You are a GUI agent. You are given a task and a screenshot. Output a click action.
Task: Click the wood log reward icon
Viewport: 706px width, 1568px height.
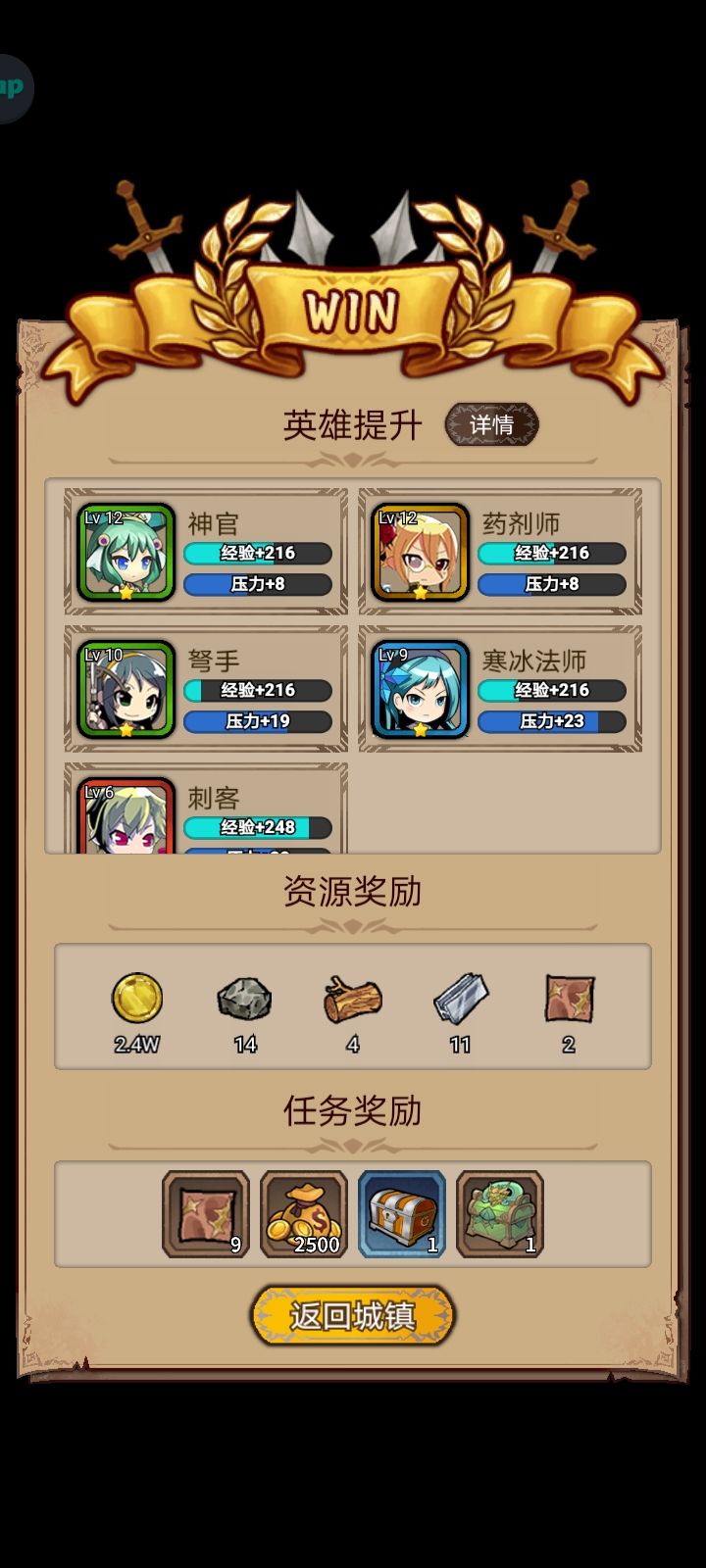point(353,1000)
